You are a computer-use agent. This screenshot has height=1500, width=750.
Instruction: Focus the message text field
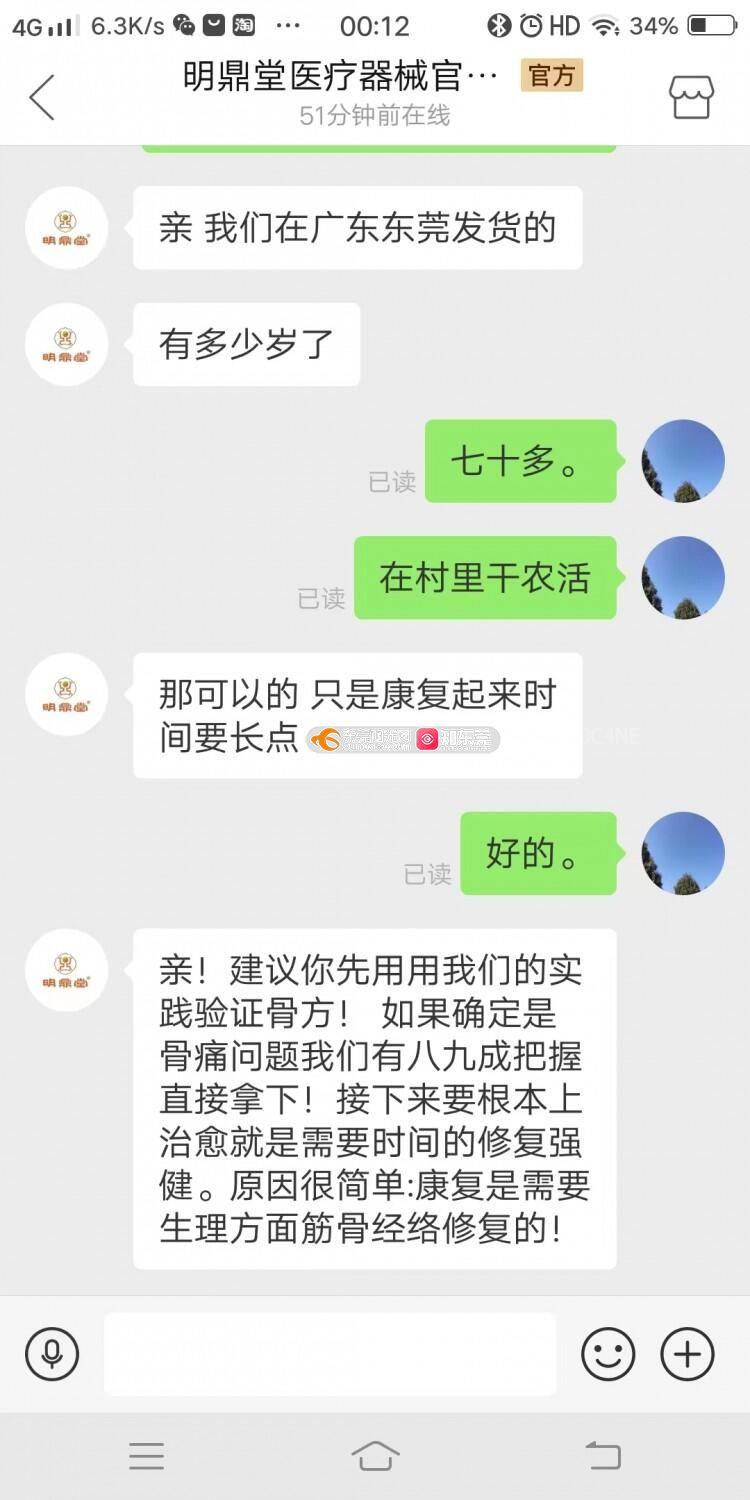click(x=330, y=1354)
